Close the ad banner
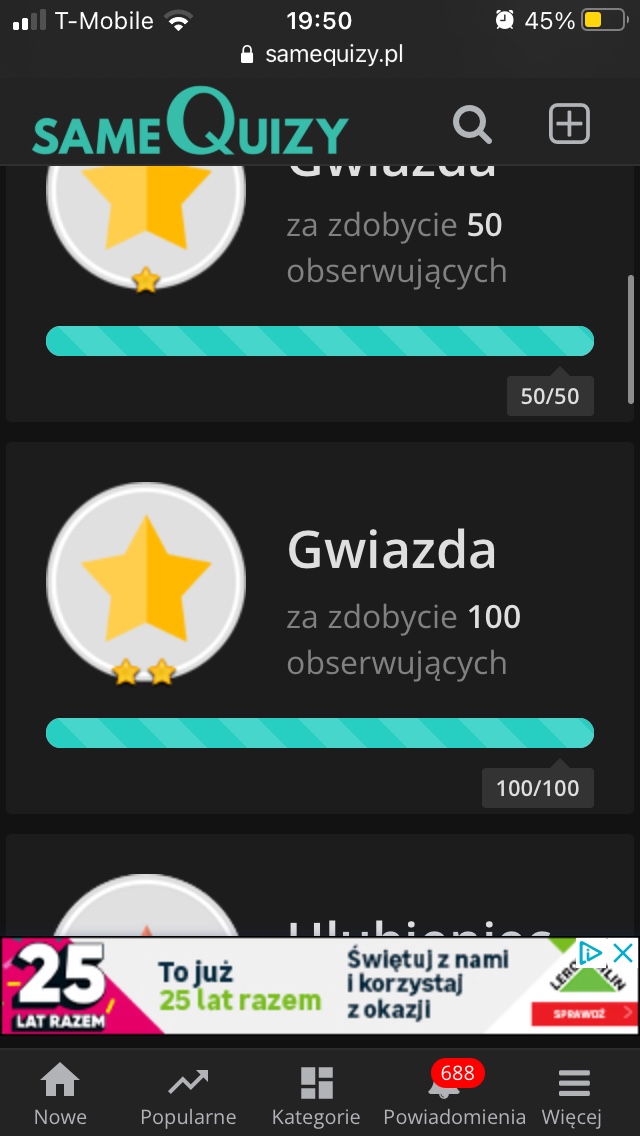The width and height of the screenshot is (640, 1136). (x=622, y=952)
